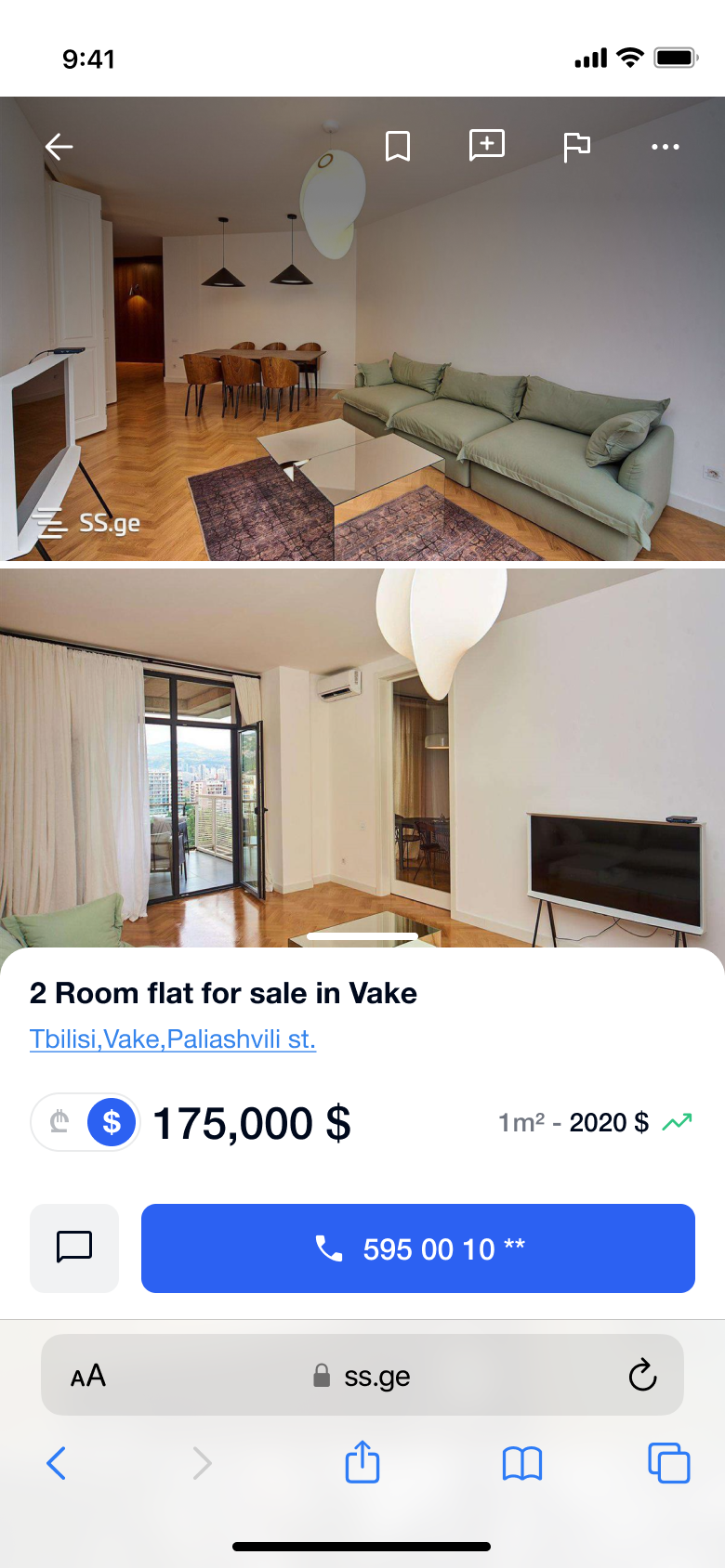Call the number 595 00 10 **
This screenshot has height=1568, width=725.
pos(418,1248)
